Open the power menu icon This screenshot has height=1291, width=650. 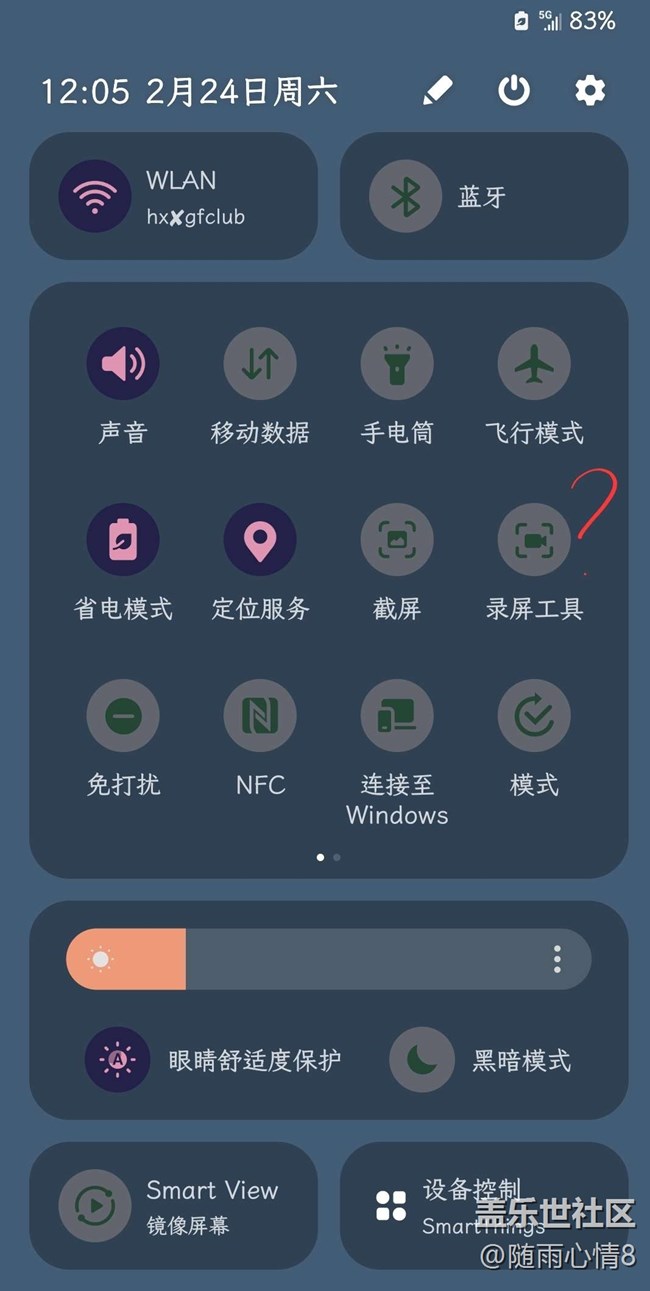point(514,91)
